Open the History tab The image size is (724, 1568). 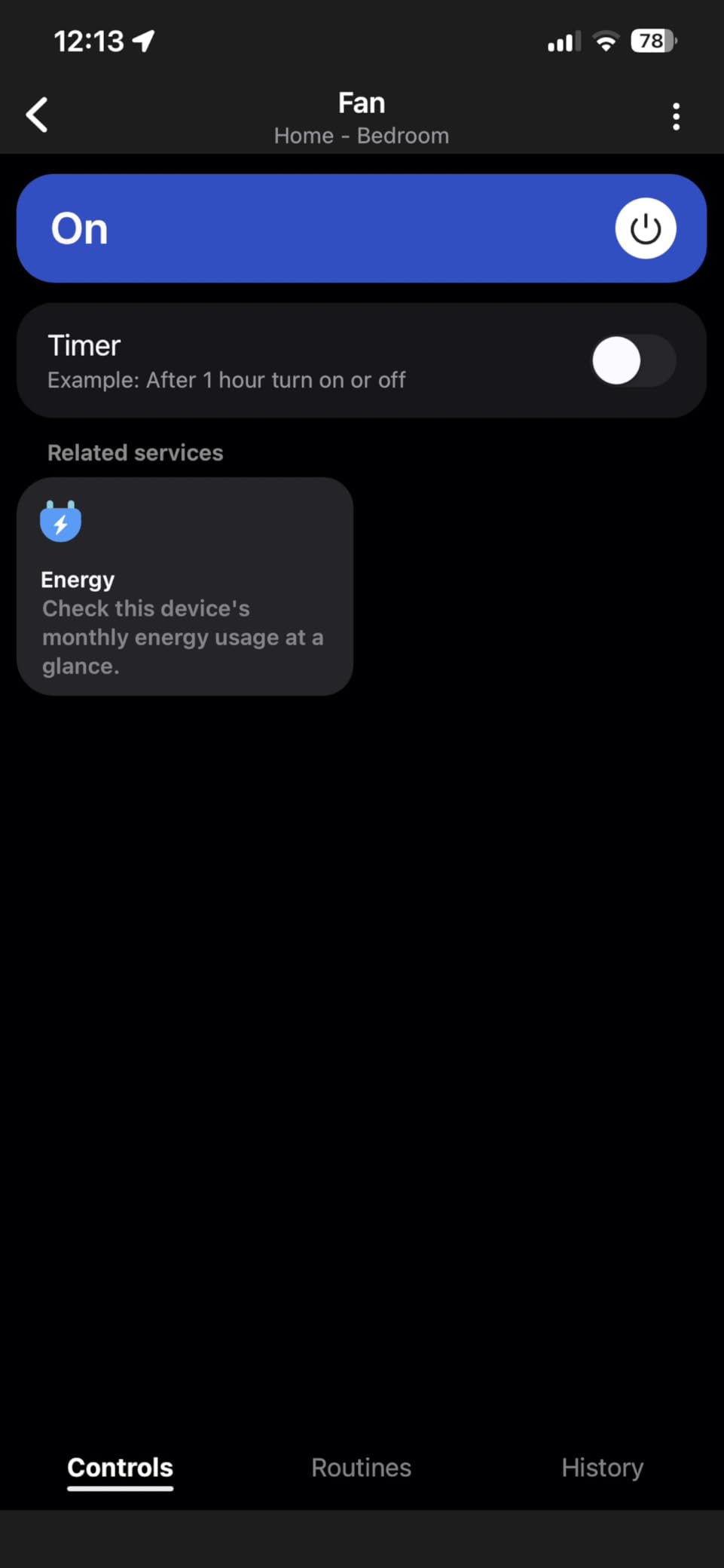pyautogui.click(x=602, y=1468)
